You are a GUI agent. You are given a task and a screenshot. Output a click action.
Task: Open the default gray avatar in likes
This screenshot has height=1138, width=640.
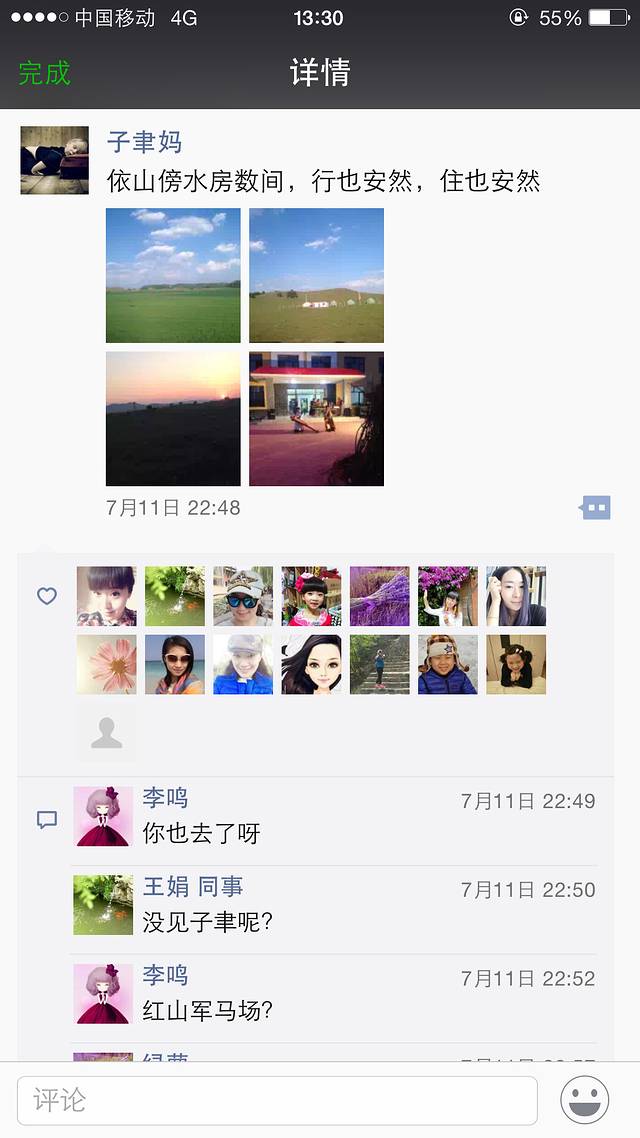(106, 733)
